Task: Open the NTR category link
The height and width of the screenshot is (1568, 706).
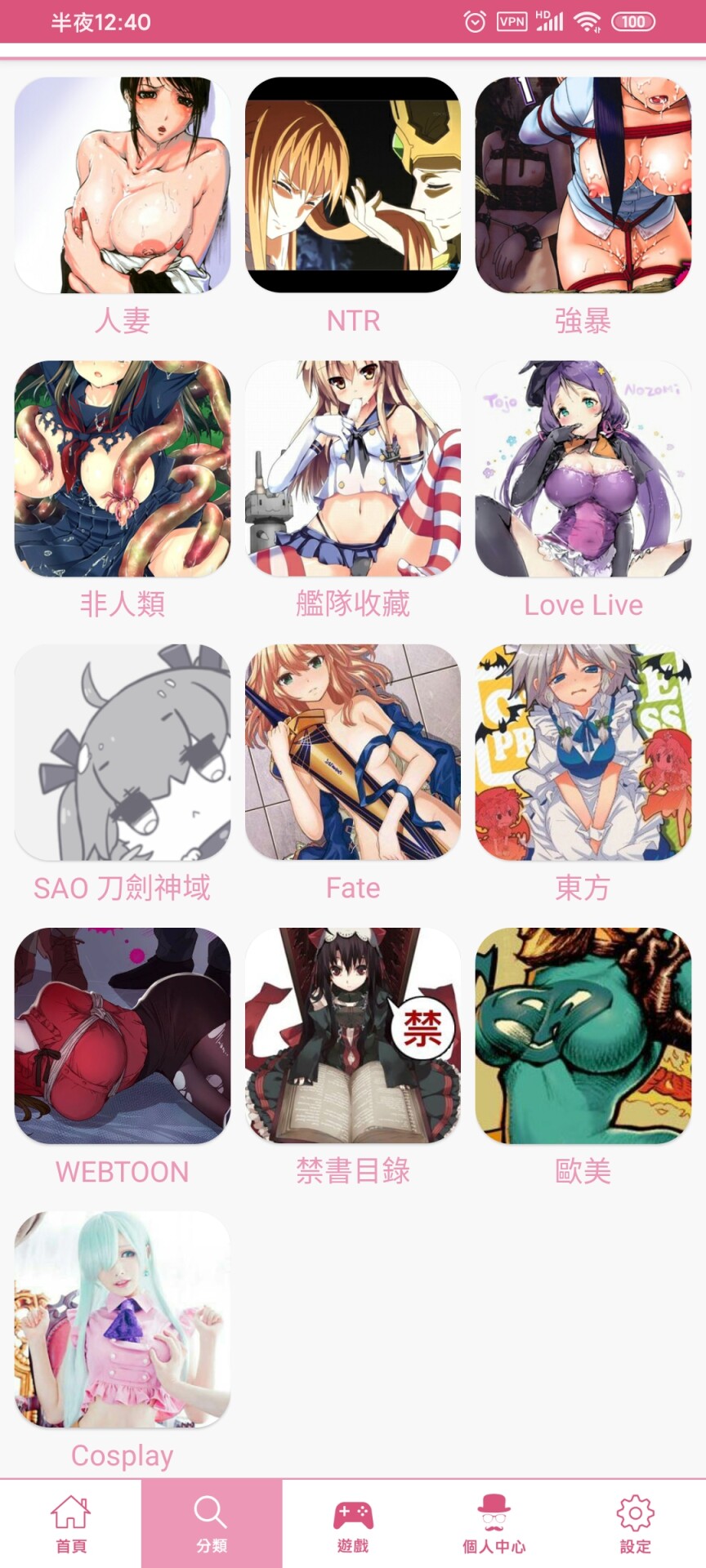Action: tap(351, 321)
